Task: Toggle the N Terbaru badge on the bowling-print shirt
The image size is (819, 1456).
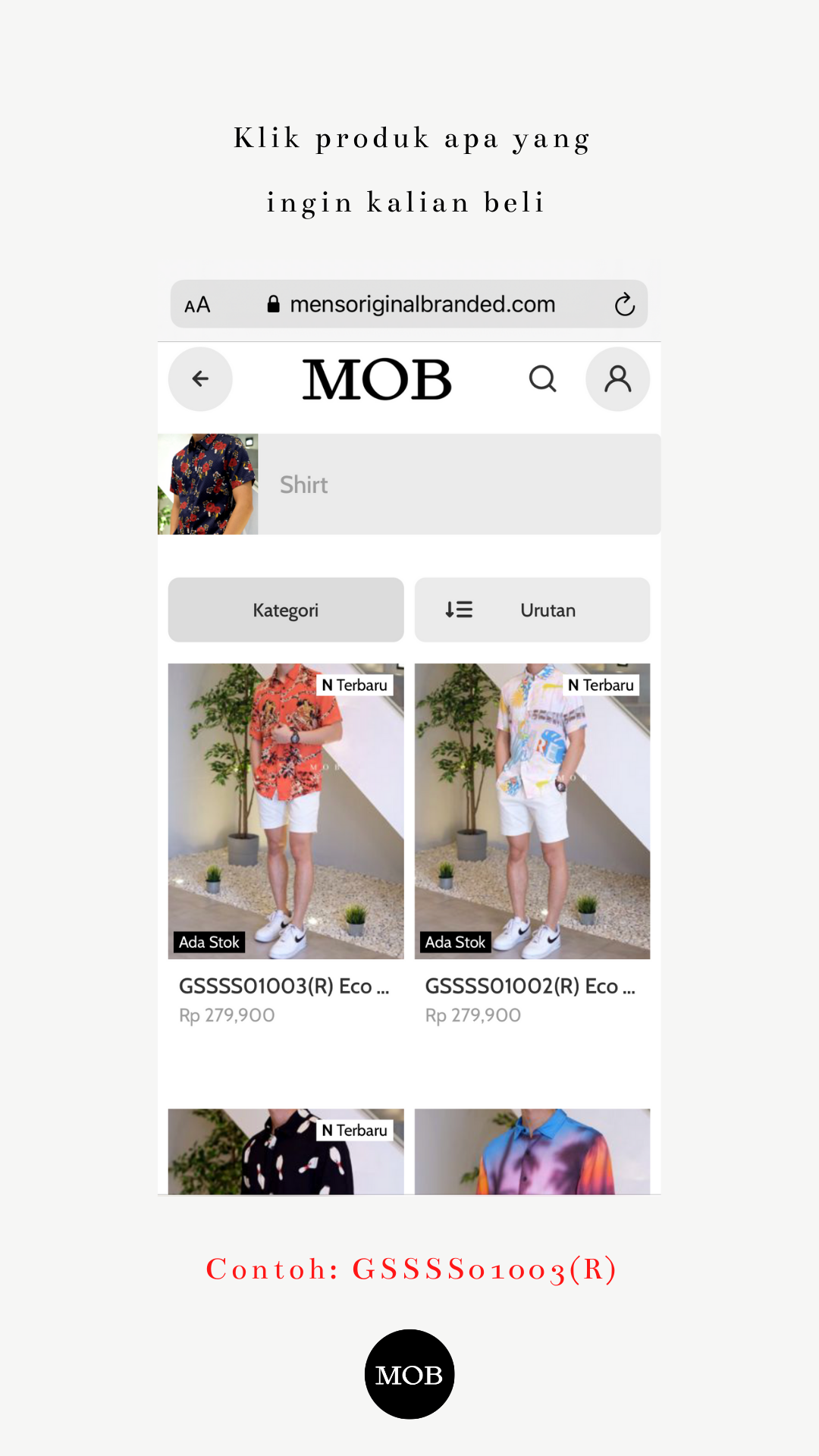Action: click(x=353, y=1130)
